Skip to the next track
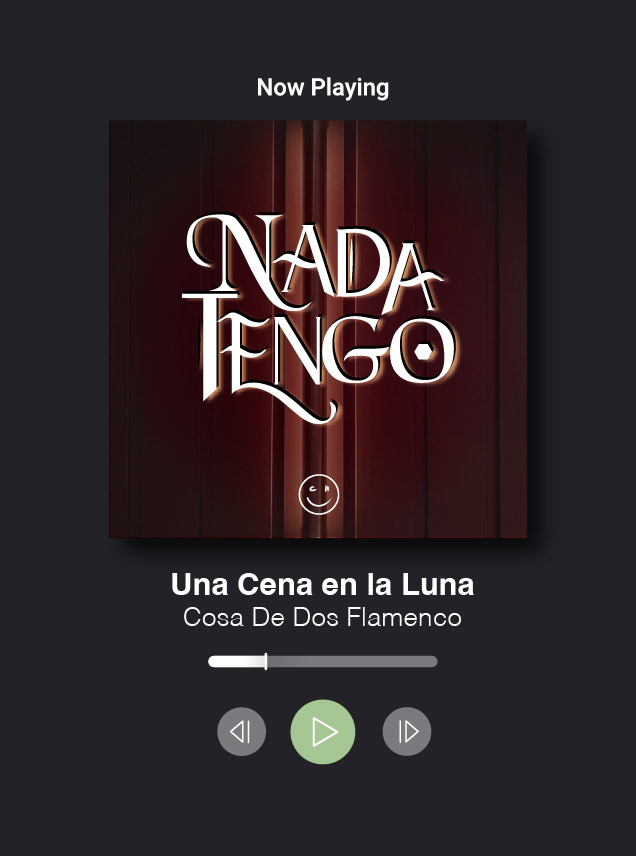This screenshot has width=636, height=856. coord(407,732)
